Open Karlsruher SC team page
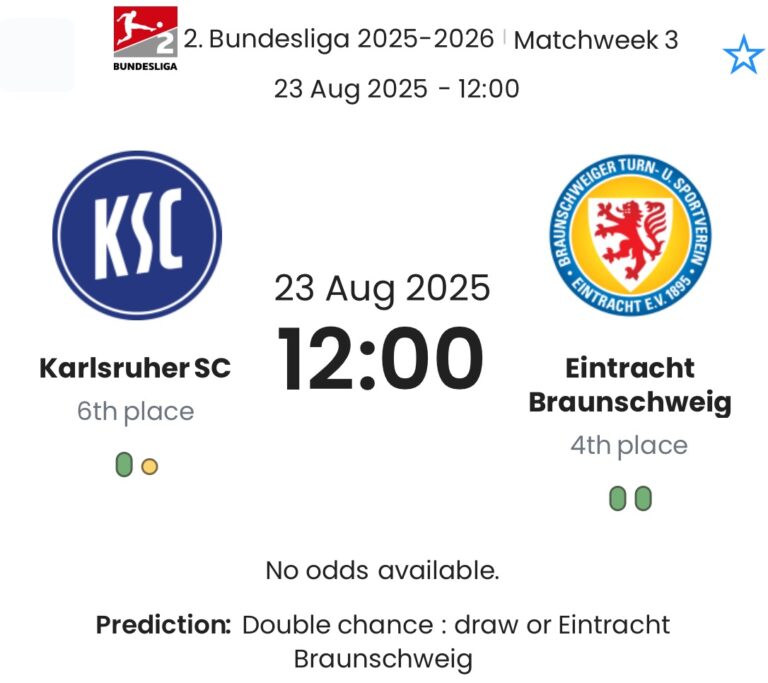The width and height of the screenshot is (768, 683). pos(136,235)
